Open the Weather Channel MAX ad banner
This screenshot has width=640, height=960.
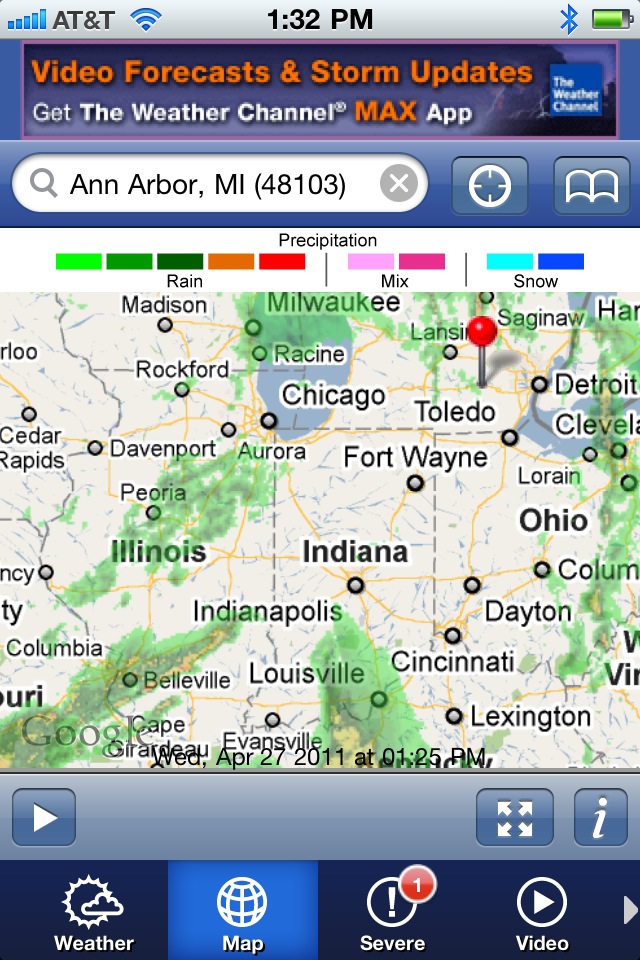click(x=320, y=89)
